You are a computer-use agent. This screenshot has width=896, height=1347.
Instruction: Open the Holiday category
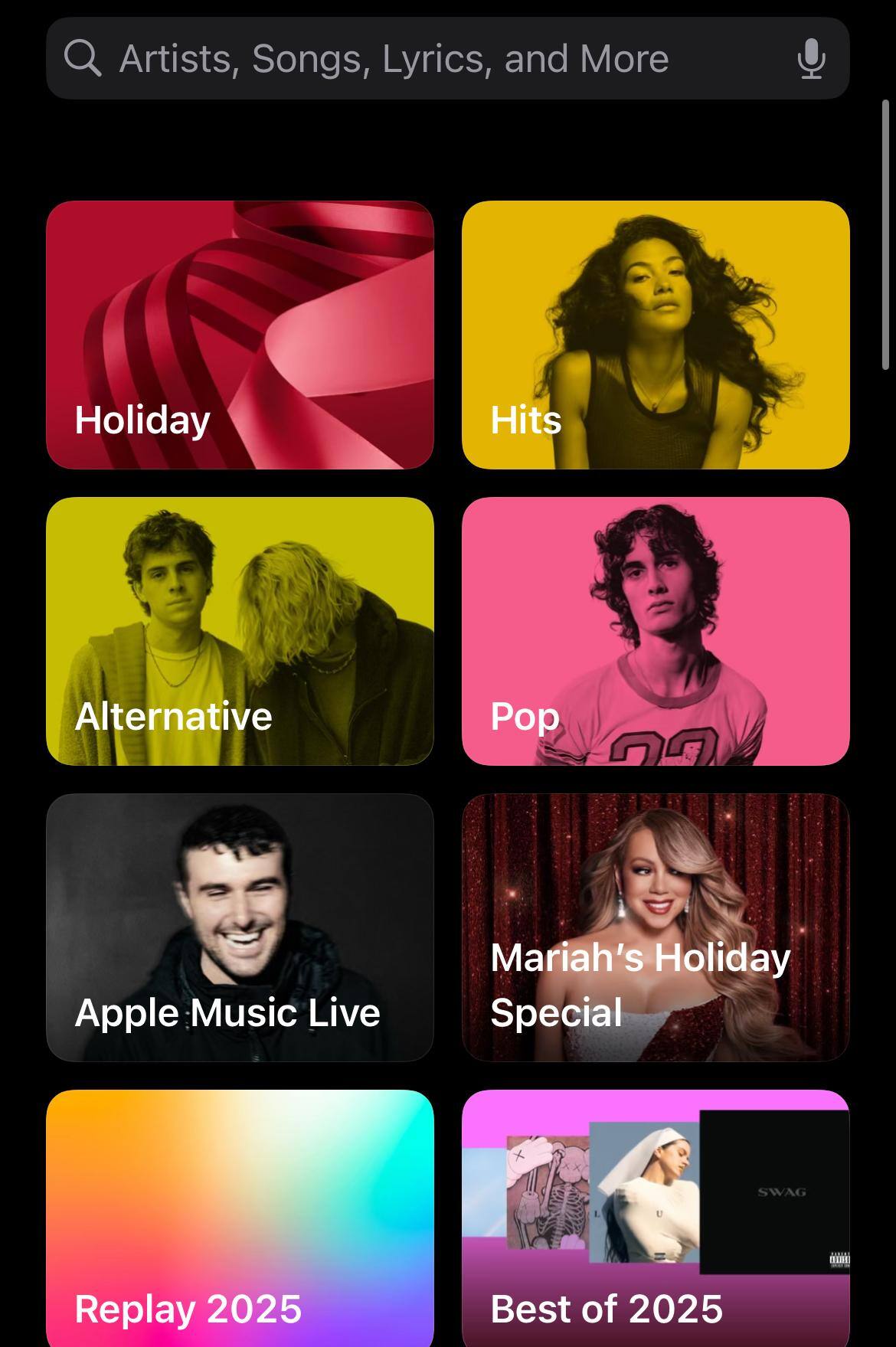(240, 335)
